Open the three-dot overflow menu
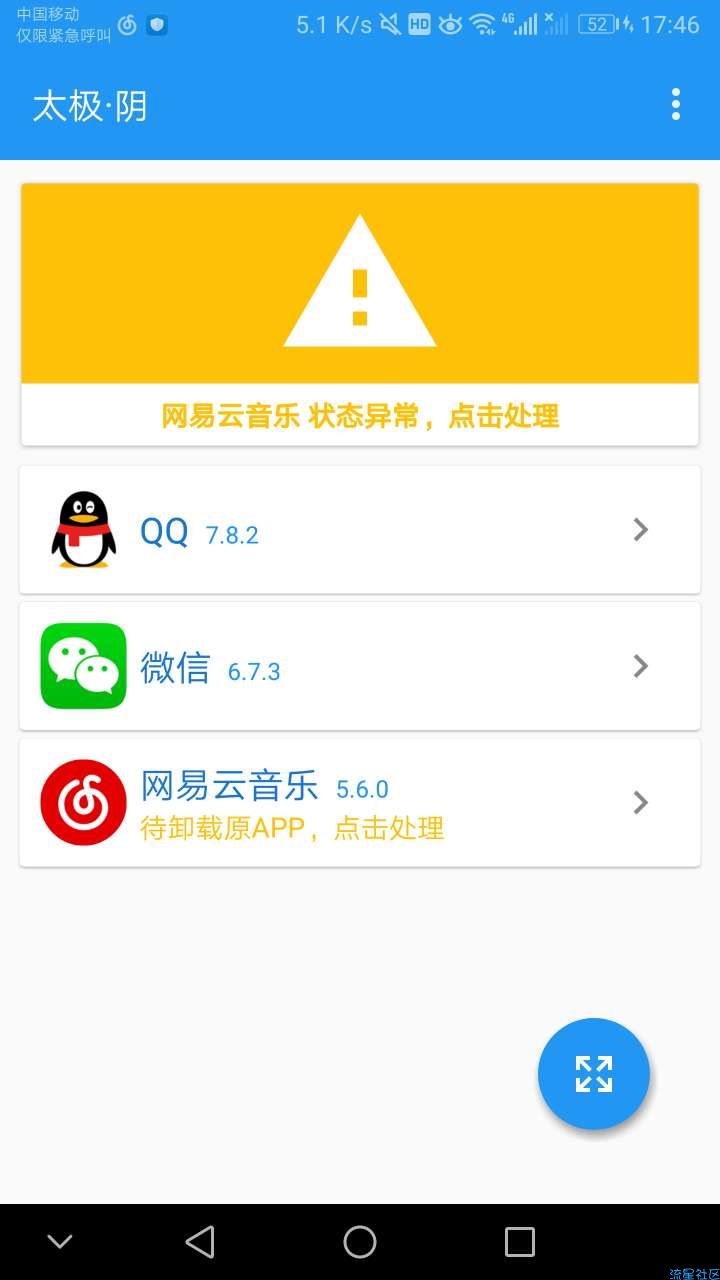Viewport: 720px width, 1280px height. (676, 104)
